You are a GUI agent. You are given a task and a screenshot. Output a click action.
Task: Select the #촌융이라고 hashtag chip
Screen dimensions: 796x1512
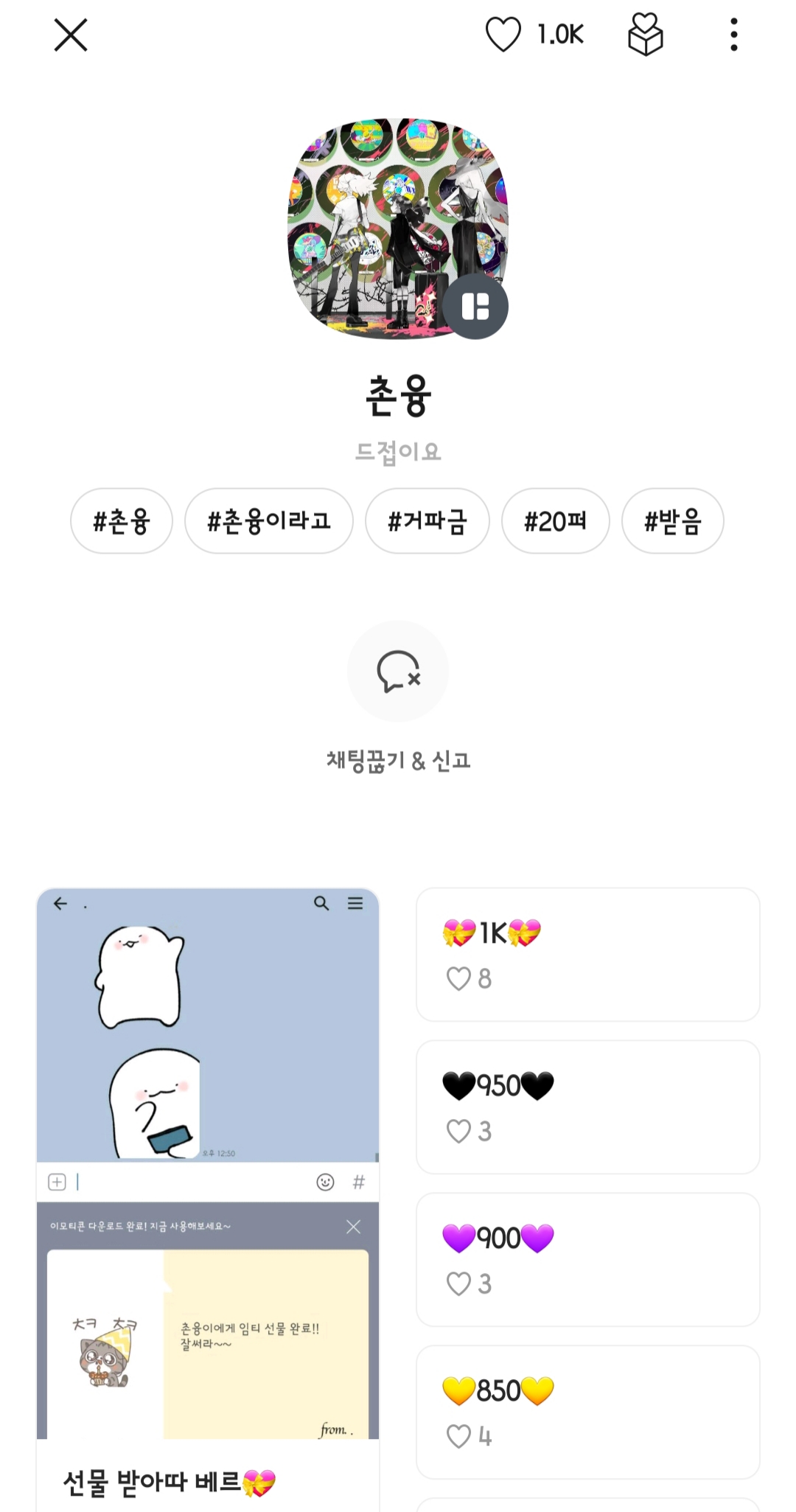(269, 521)
